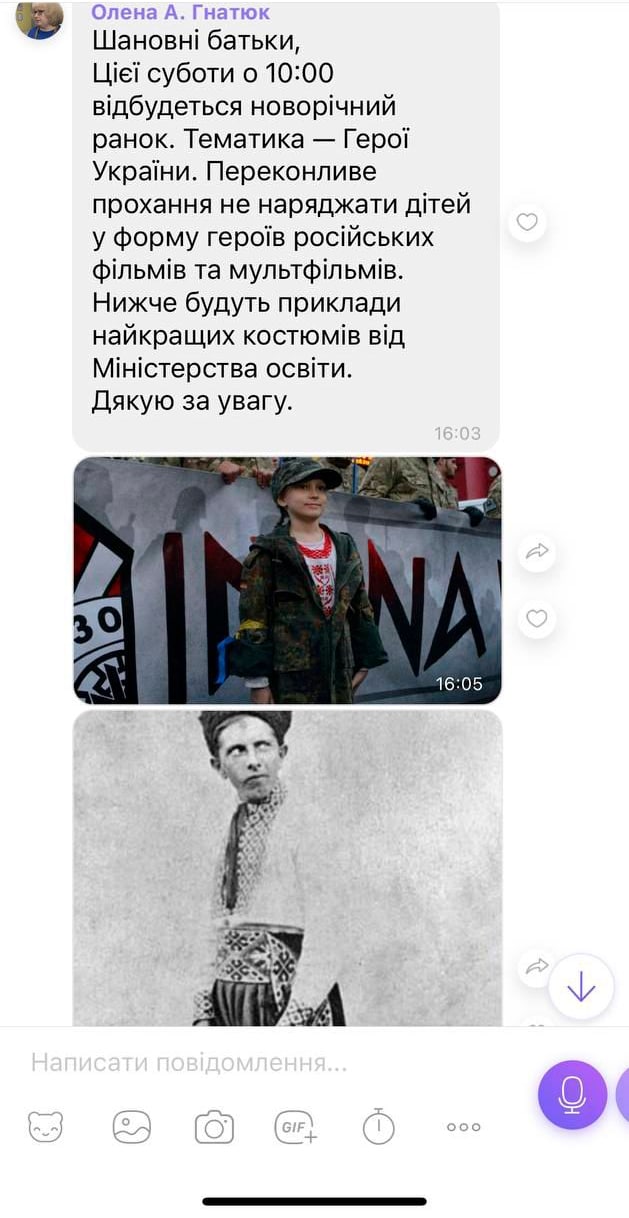Open the sender's profile picture
629x1218 pixels.
(40, 19)
